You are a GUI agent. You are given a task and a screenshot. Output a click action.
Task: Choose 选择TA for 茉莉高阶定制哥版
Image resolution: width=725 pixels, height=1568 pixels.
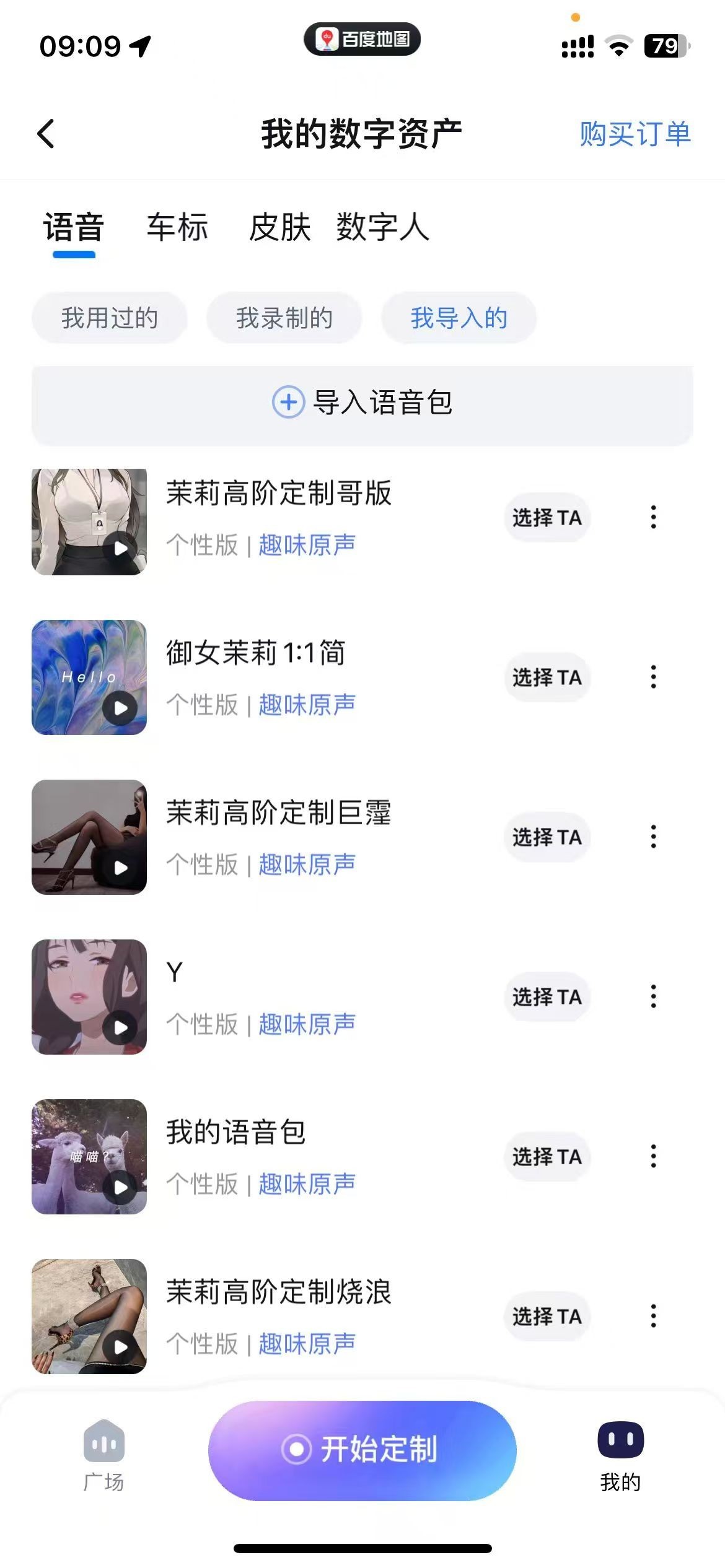[x=547, y=518]
